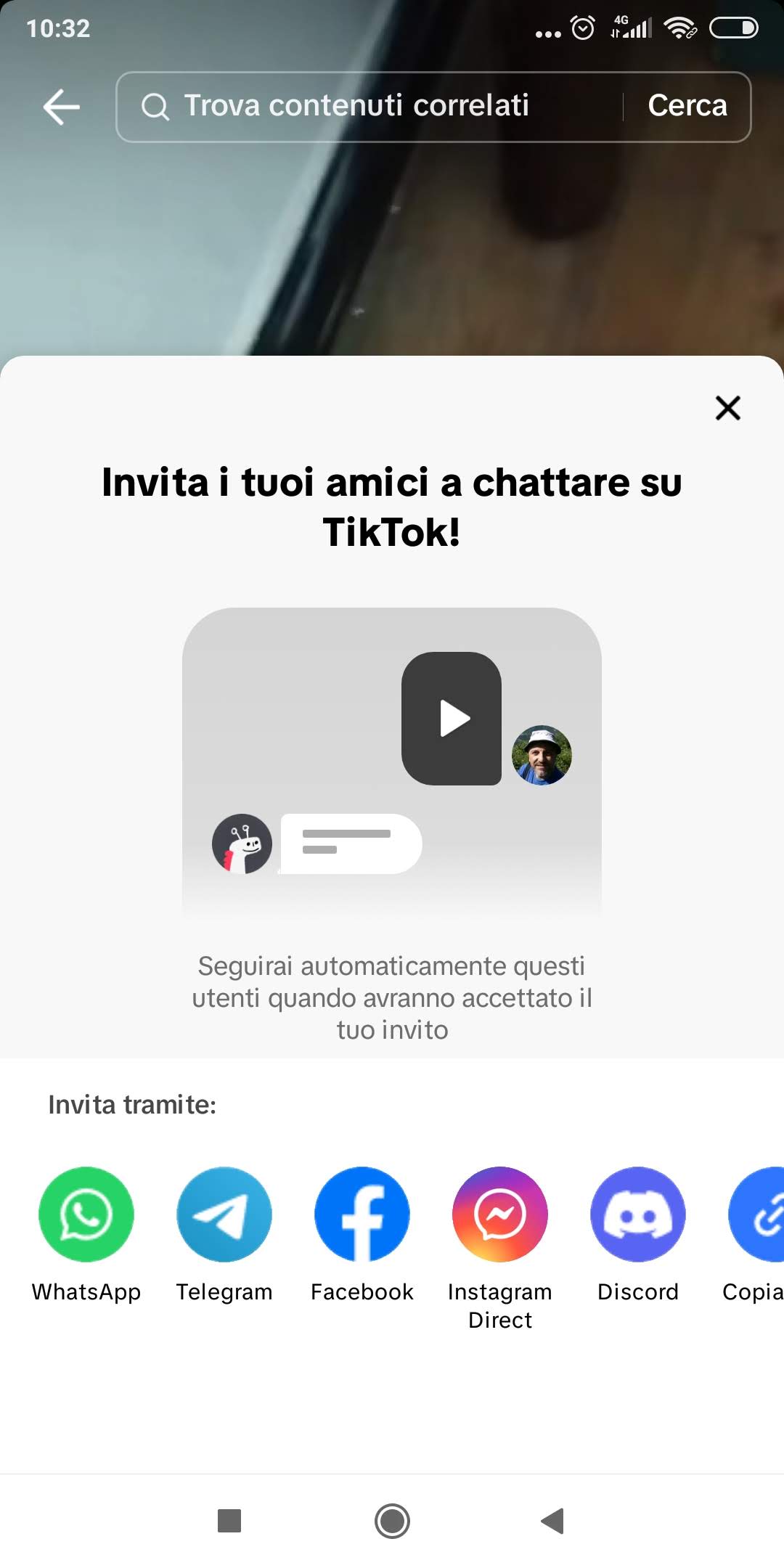Choose Facebook to invite friends

[x=362, y=1214]
